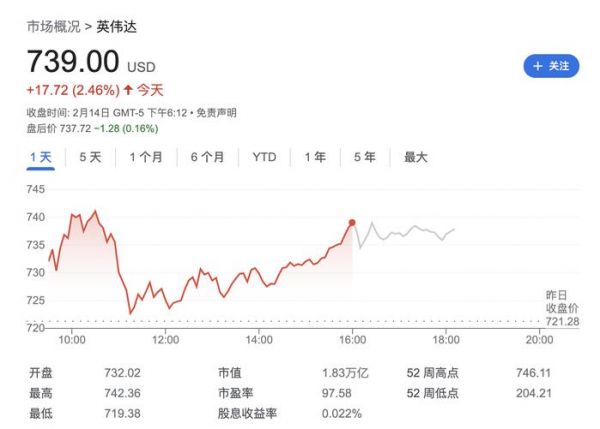
Task: Switch chart to 5 年 range
Action: click(x=364, y=157)
